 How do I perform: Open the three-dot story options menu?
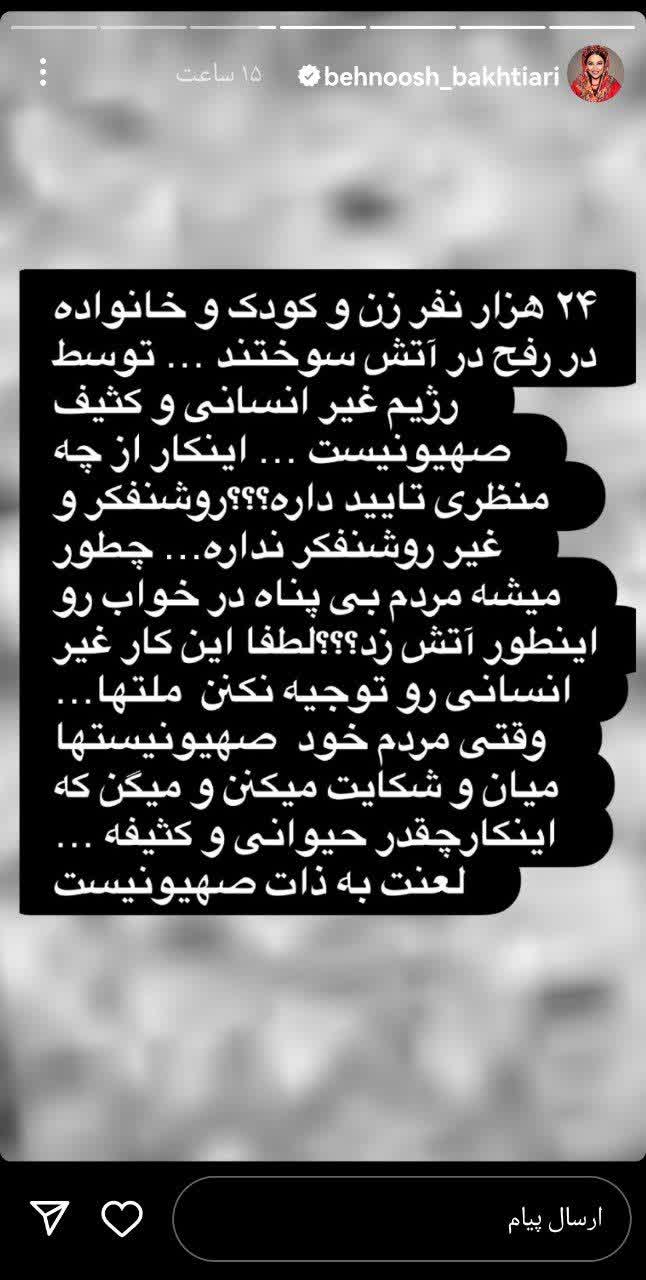click(43, 73)
